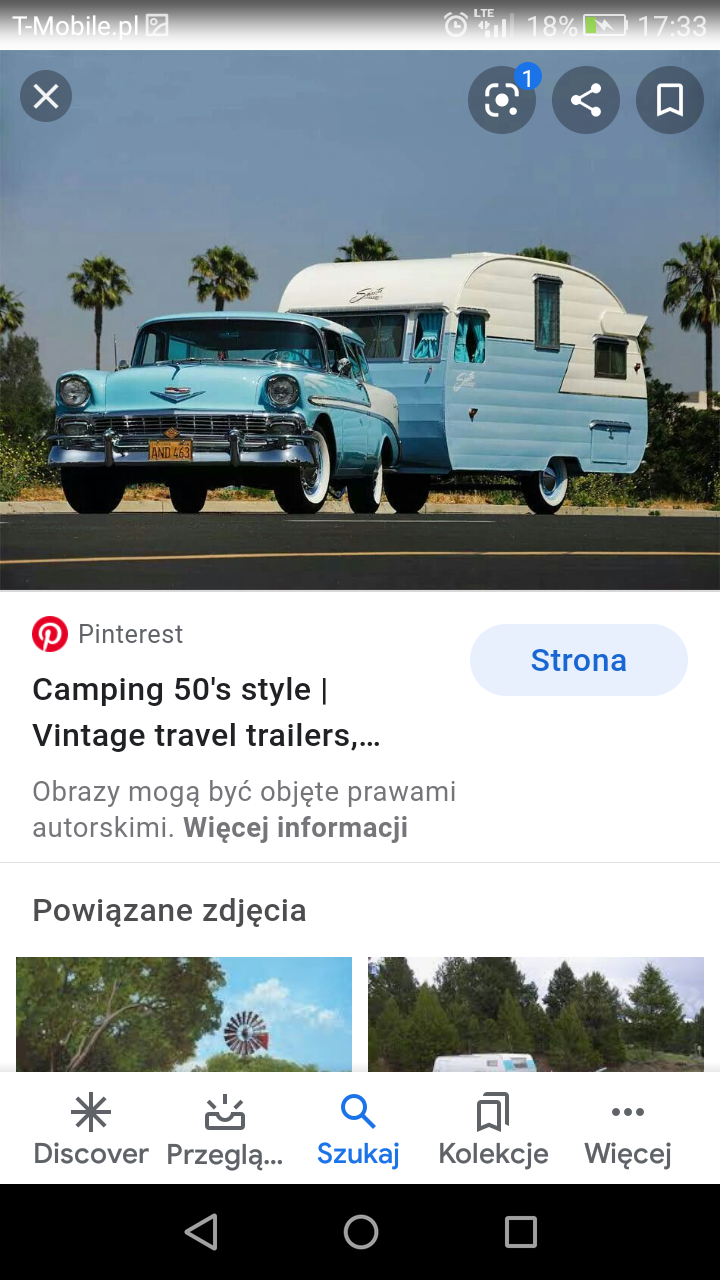The width and height of the screenshot is (720, 1280).
Task: Save image to collection bookmark
Action: pos(670,100)
